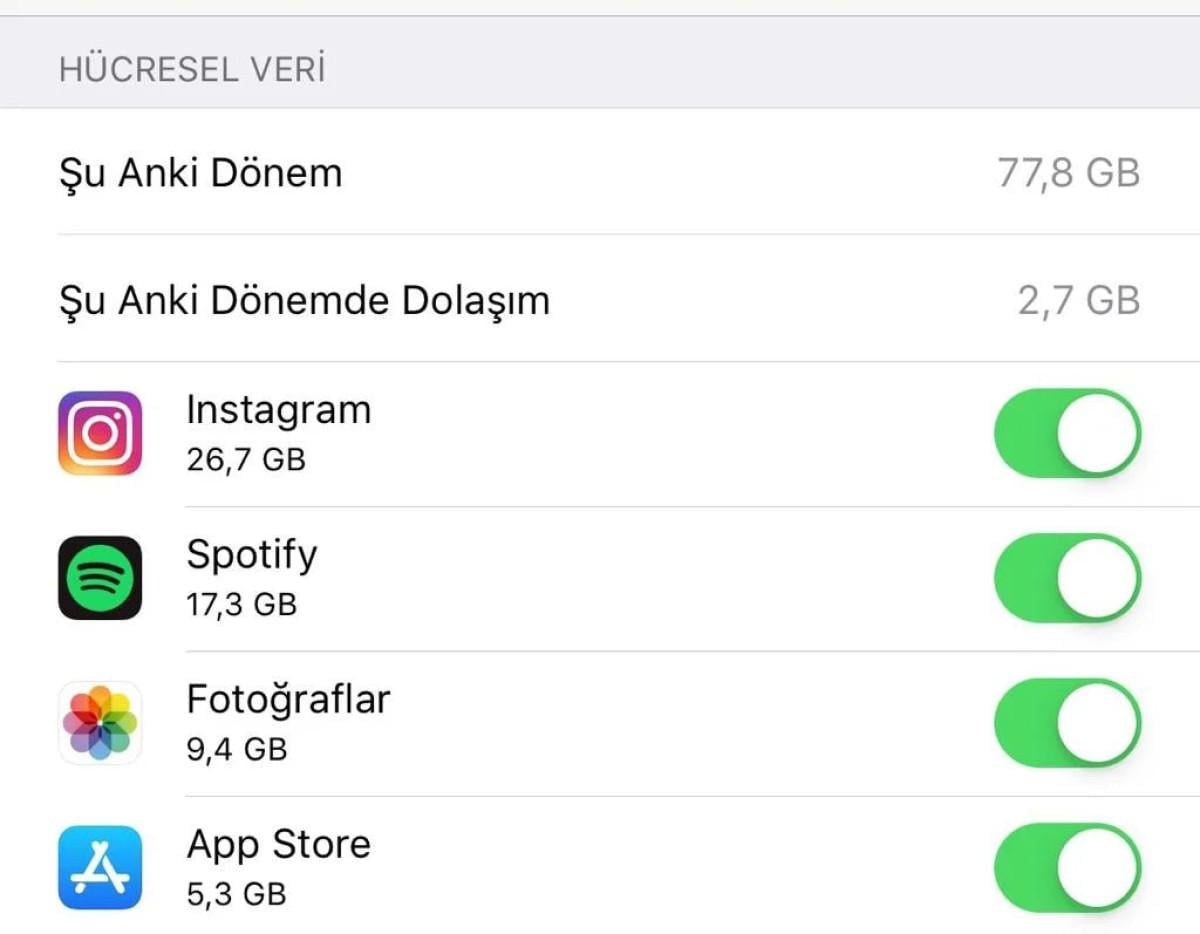1200x934 pixels.
Task: Toggle cellular data for Fotoğraflar
Action: pyautogui.click(x=1066, y=723)
